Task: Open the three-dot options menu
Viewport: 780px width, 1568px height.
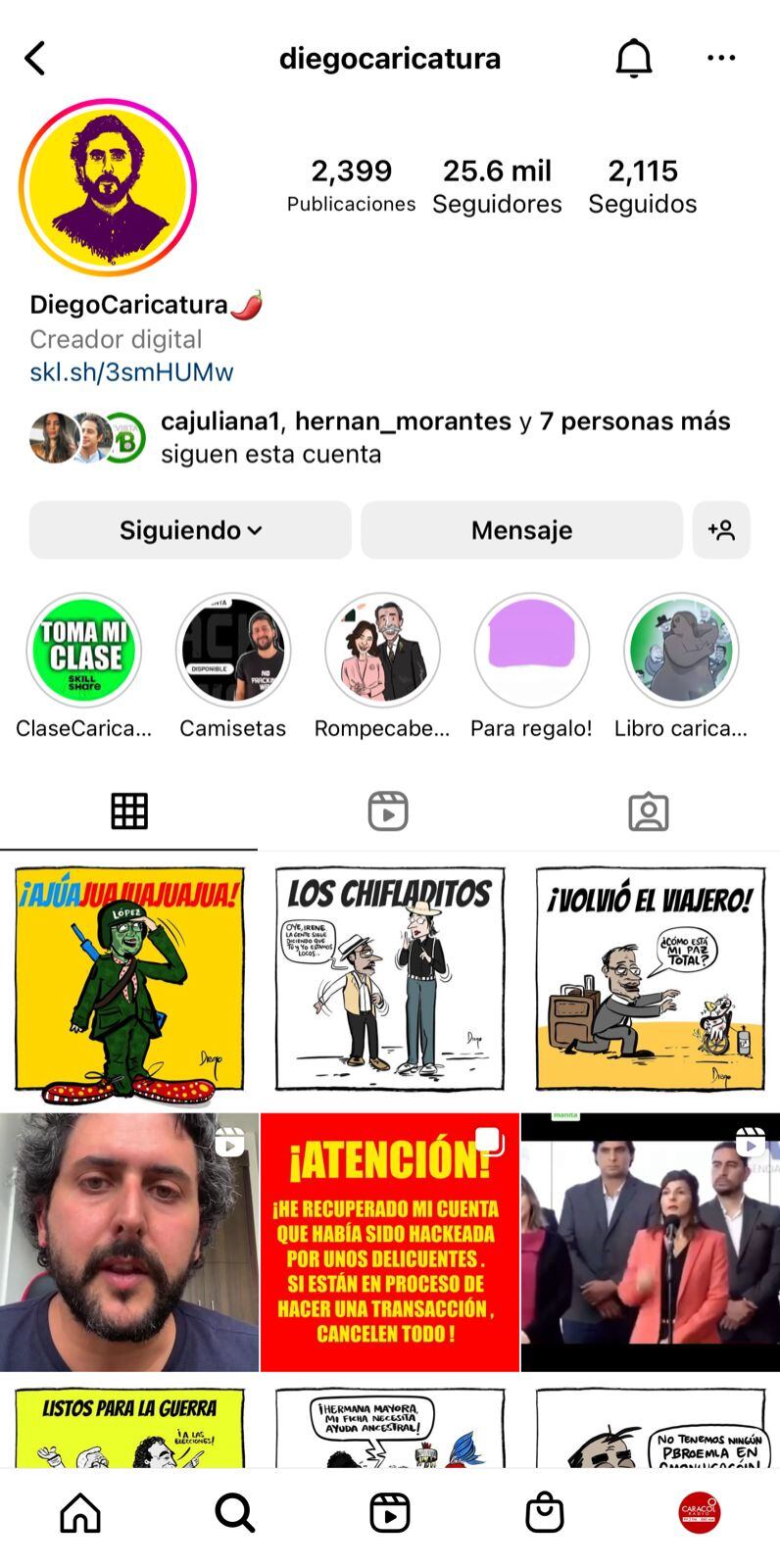Action: 721,59
